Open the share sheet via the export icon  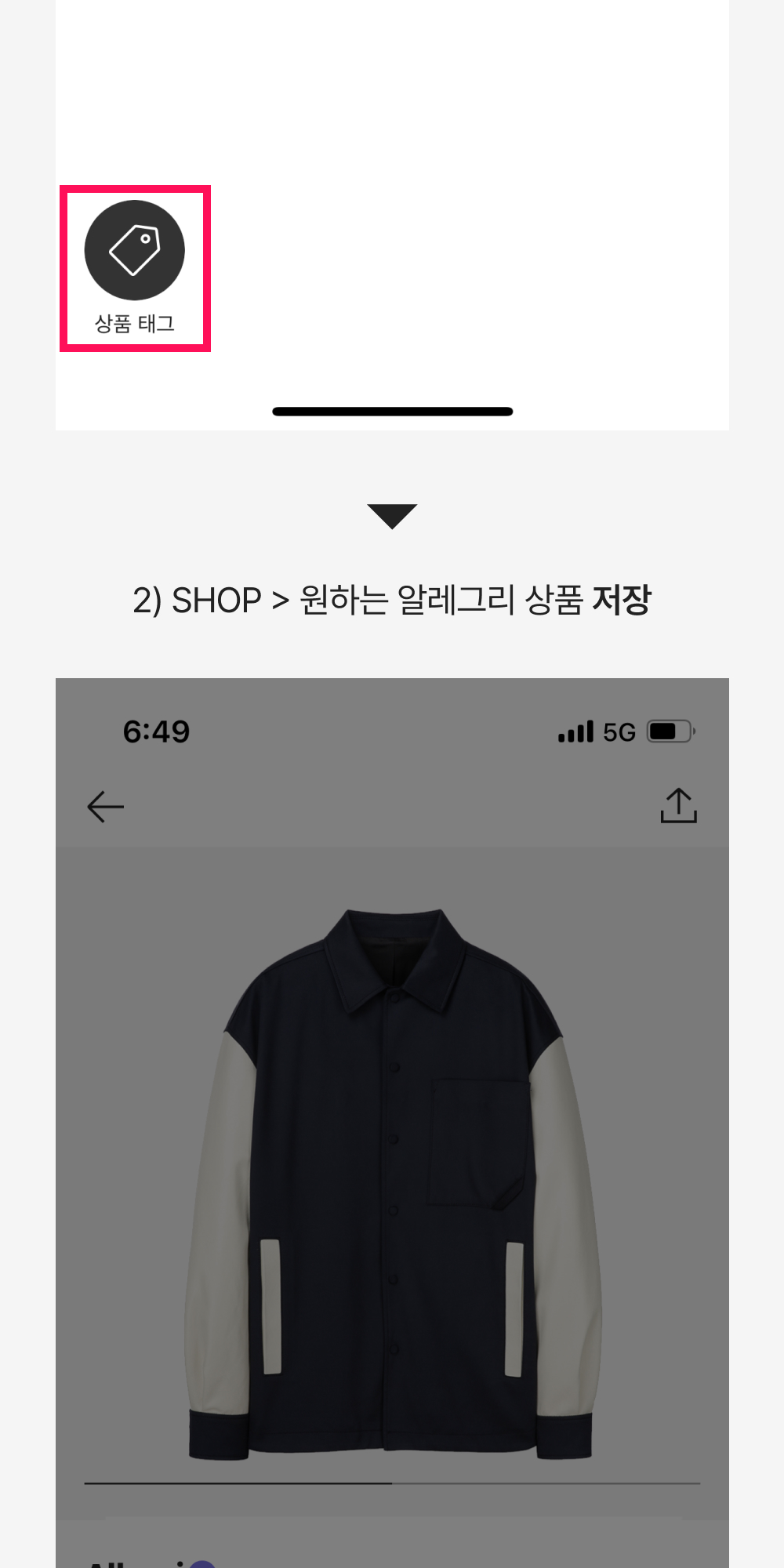coord(681,806)
